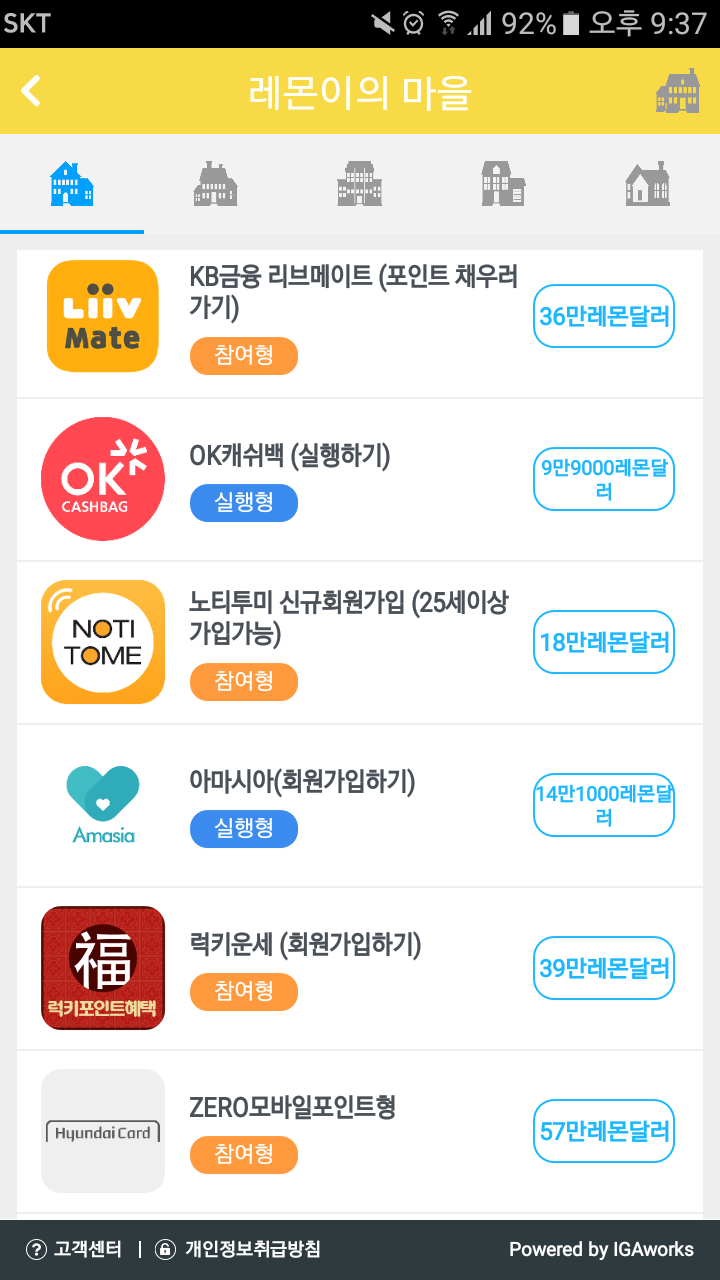Tap the 39만레몬달러 reward button

coord(604,968)
